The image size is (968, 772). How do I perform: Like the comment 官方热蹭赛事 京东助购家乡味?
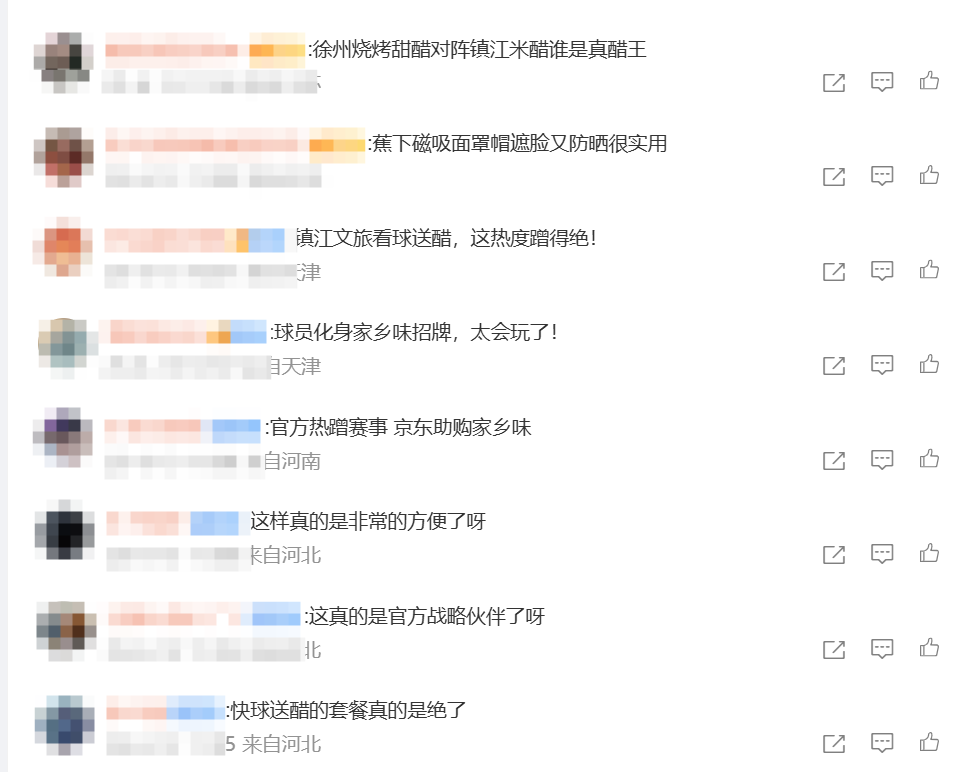(930, 458)
